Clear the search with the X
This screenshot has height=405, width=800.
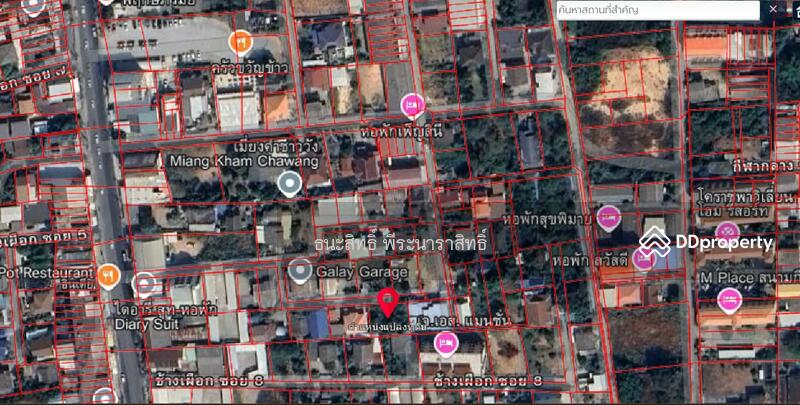coord(772,9)
